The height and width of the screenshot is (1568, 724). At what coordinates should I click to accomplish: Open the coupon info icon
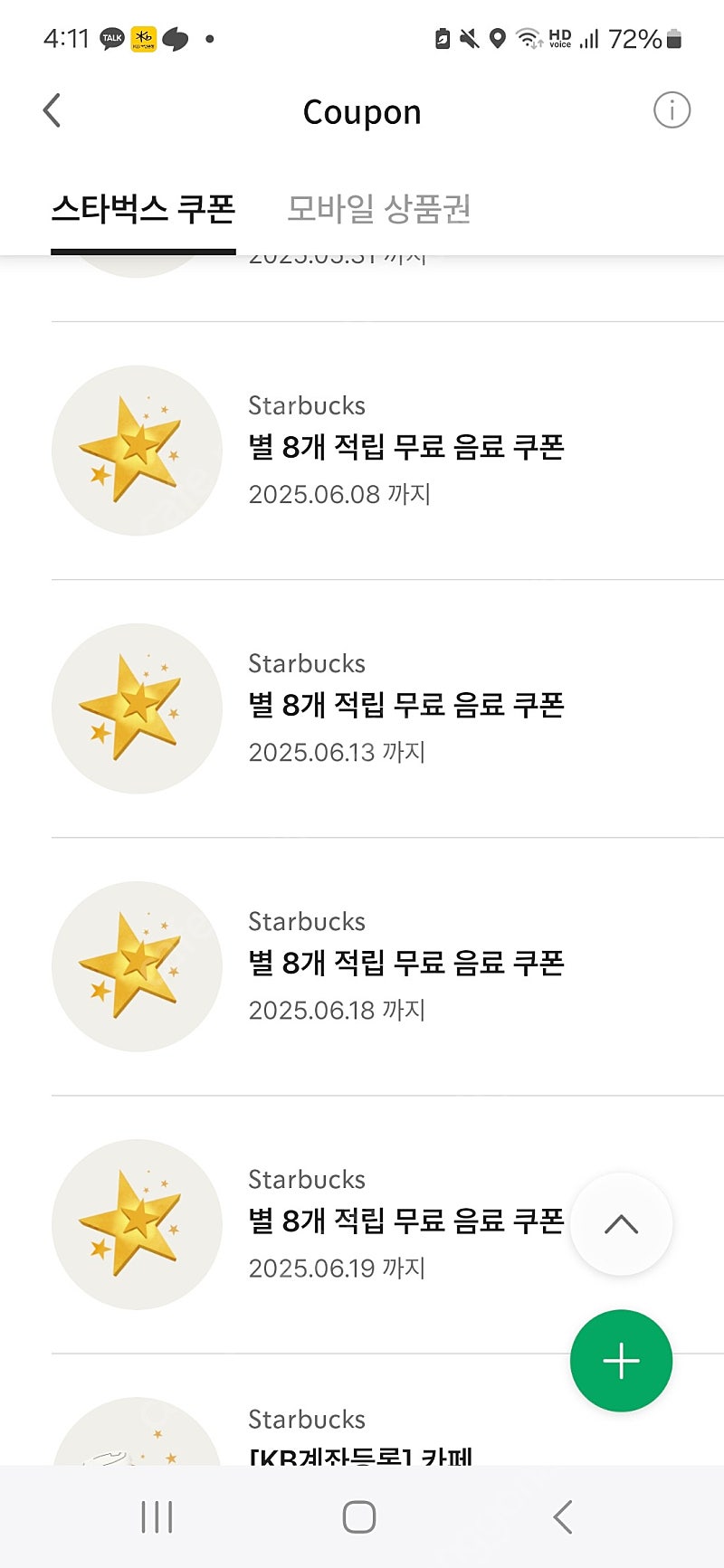[x=672, y=110]
